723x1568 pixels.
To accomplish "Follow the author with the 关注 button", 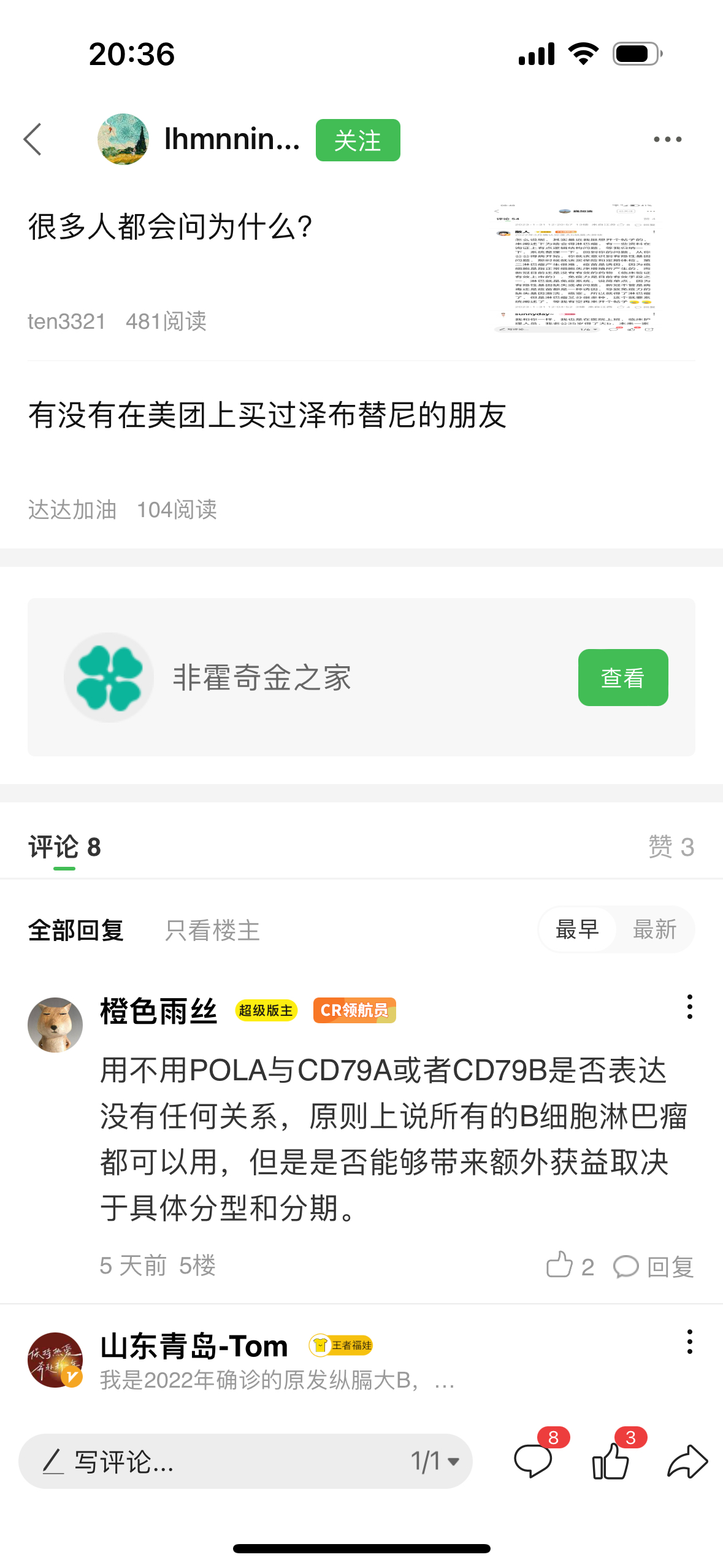I will coord(358,140).
